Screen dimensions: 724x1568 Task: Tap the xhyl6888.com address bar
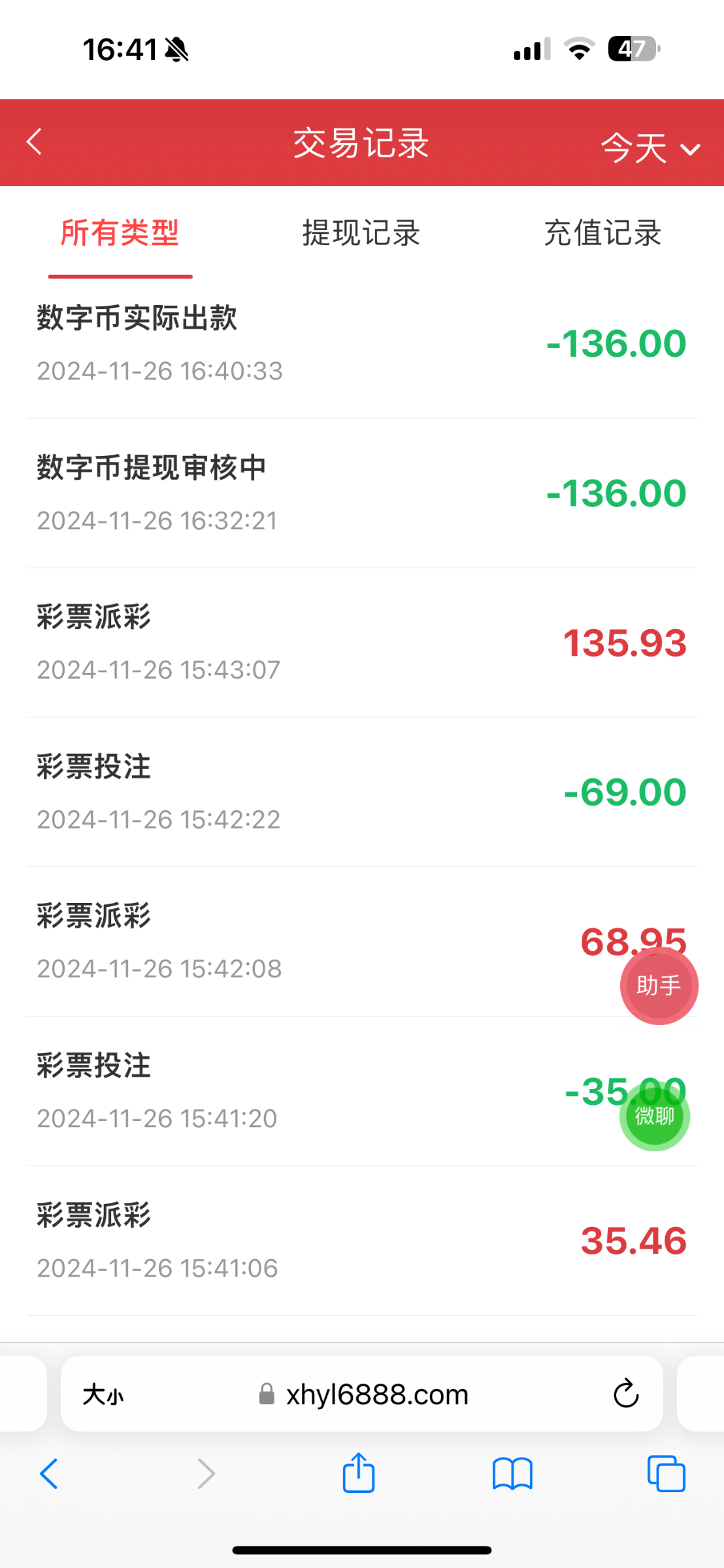(x=376, y=1395)
